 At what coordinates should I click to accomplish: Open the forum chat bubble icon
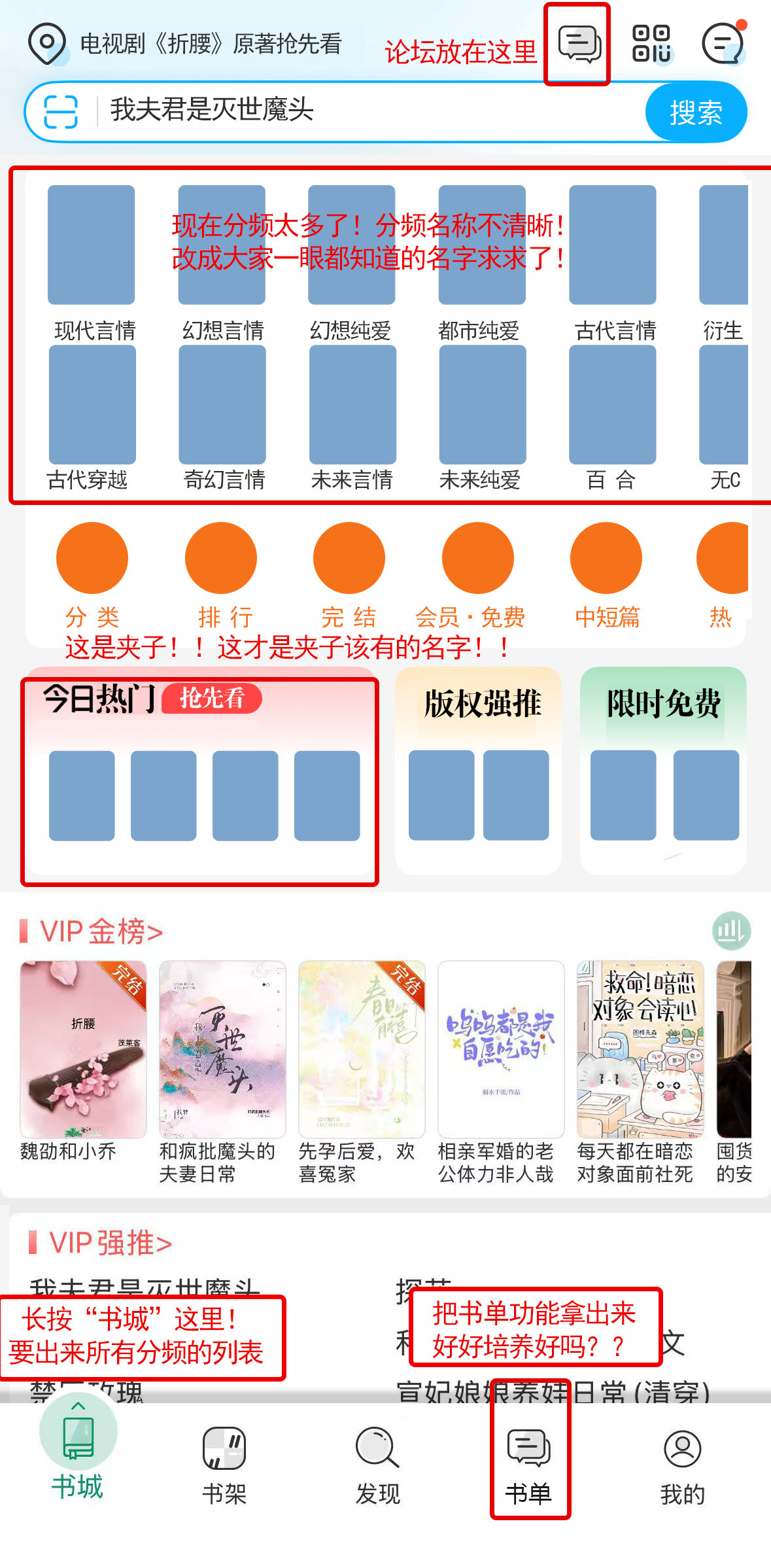click(x=578, y=44)
